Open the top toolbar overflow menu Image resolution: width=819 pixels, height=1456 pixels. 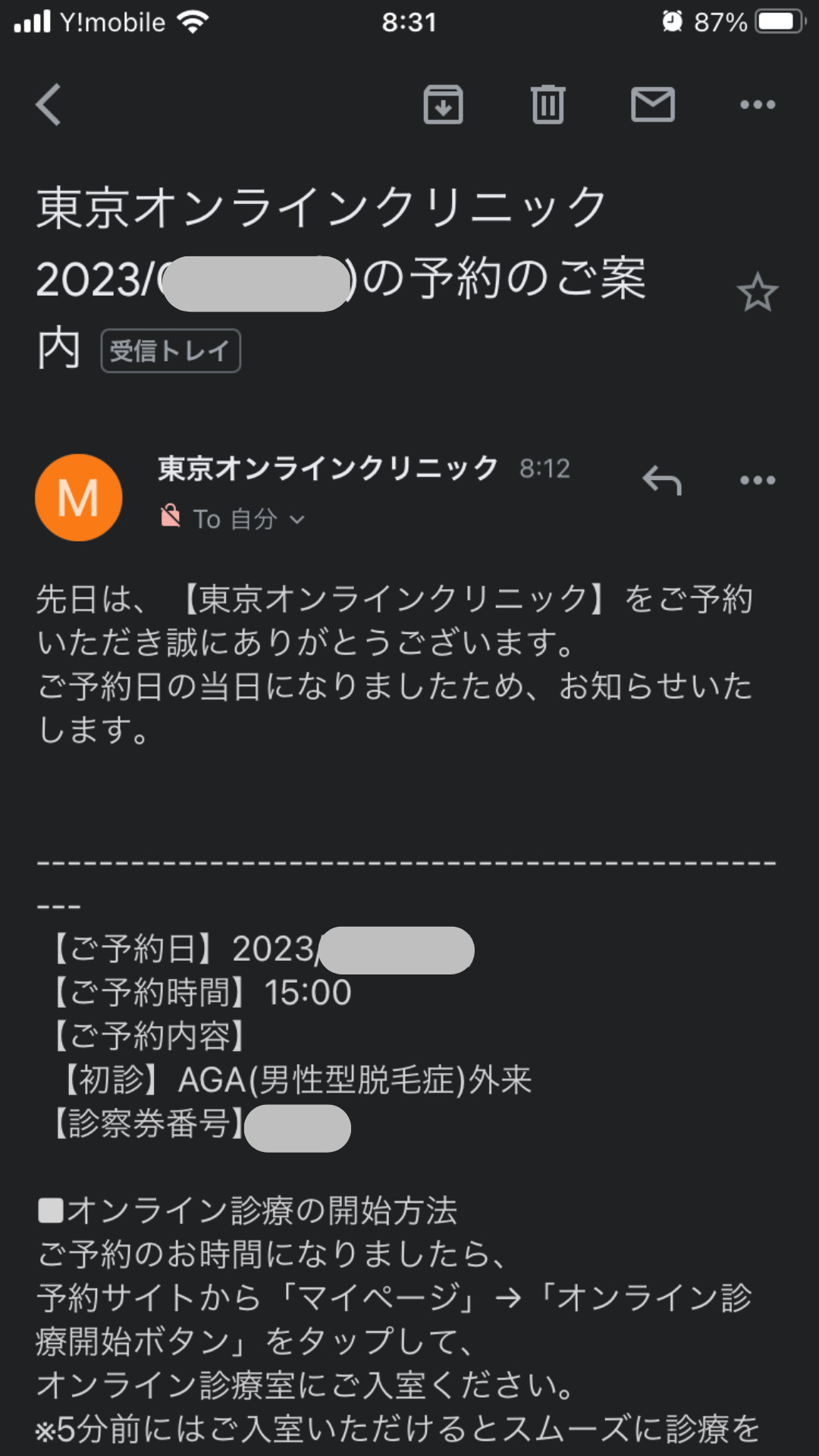pyautogui.click(x=758, y=105)
